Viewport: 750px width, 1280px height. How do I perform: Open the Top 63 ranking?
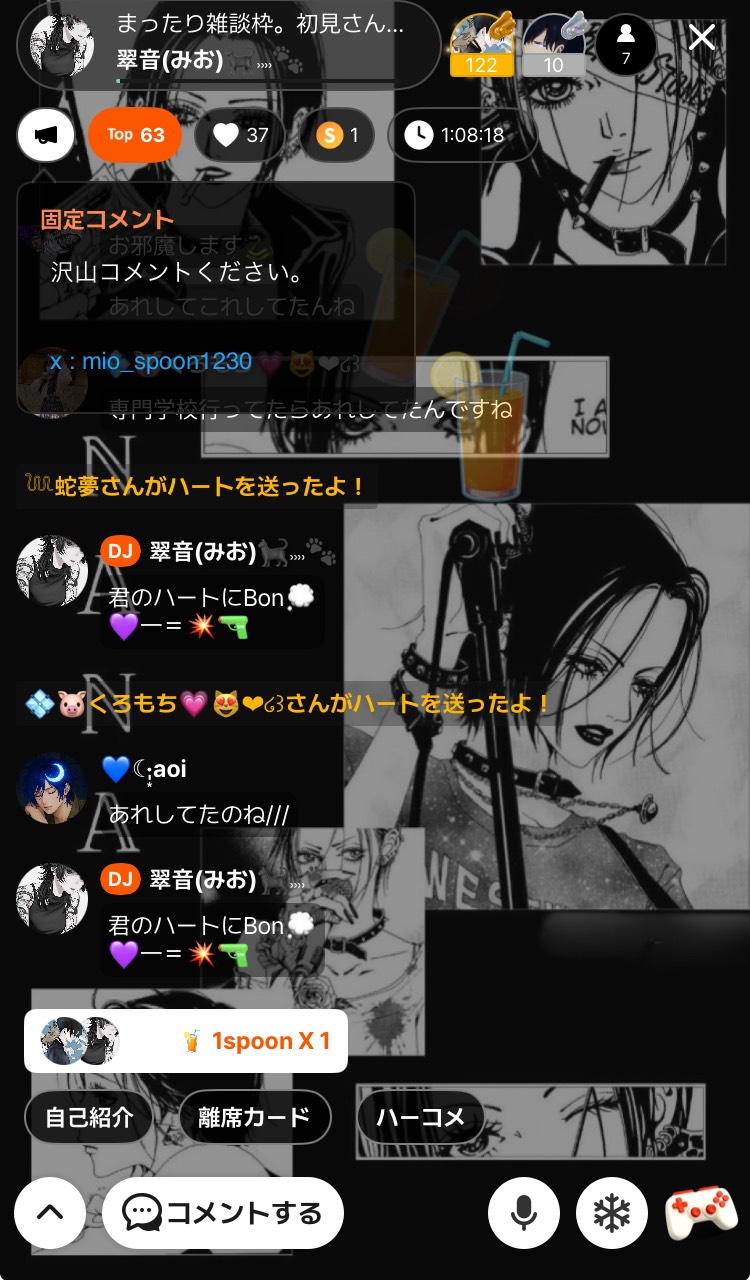tap(135, 135)
